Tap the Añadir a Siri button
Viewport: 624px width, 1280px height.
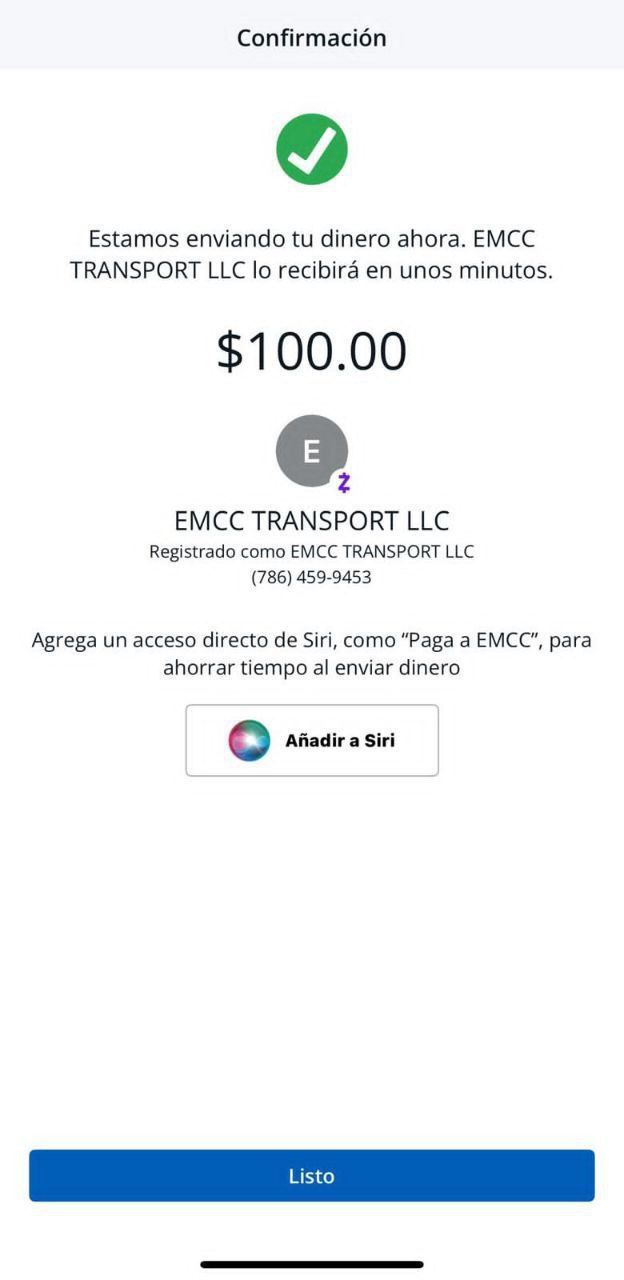tap(312, 740)
